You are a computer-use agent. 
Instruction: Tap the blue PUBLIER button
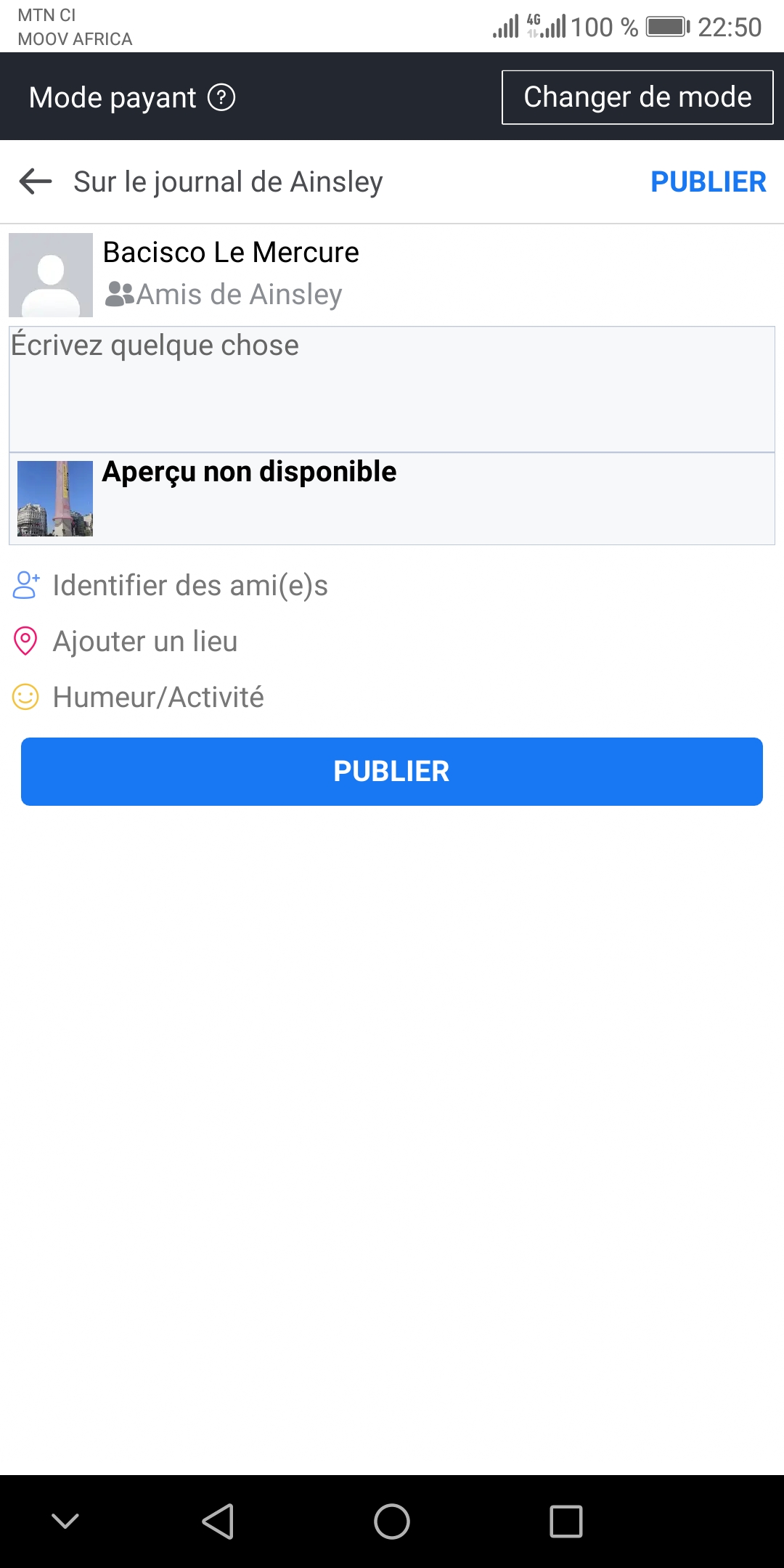tap(392, 772)
